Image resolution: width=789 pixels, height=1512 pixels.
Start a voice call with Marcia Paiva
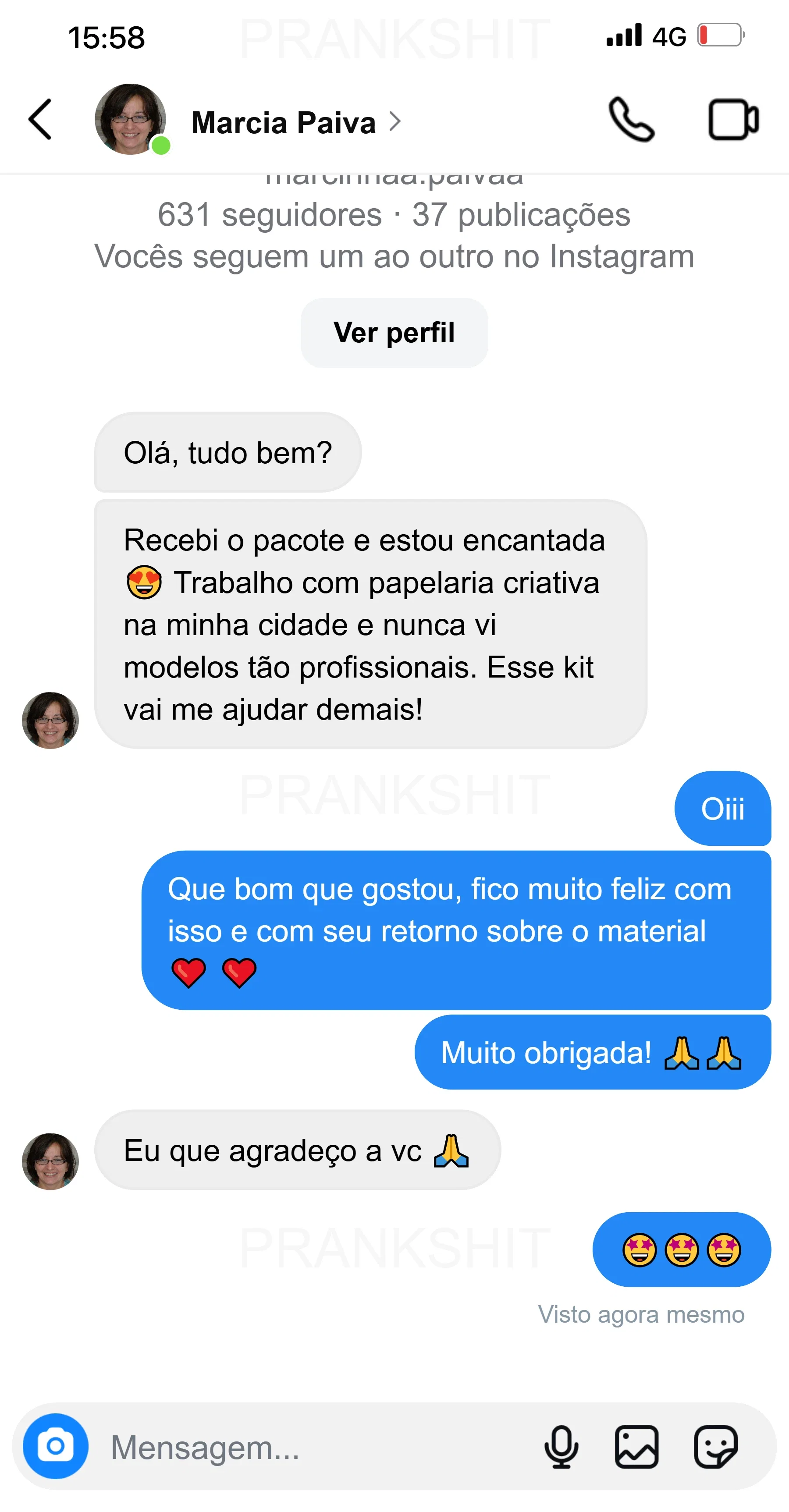click(x=631, y=120)
